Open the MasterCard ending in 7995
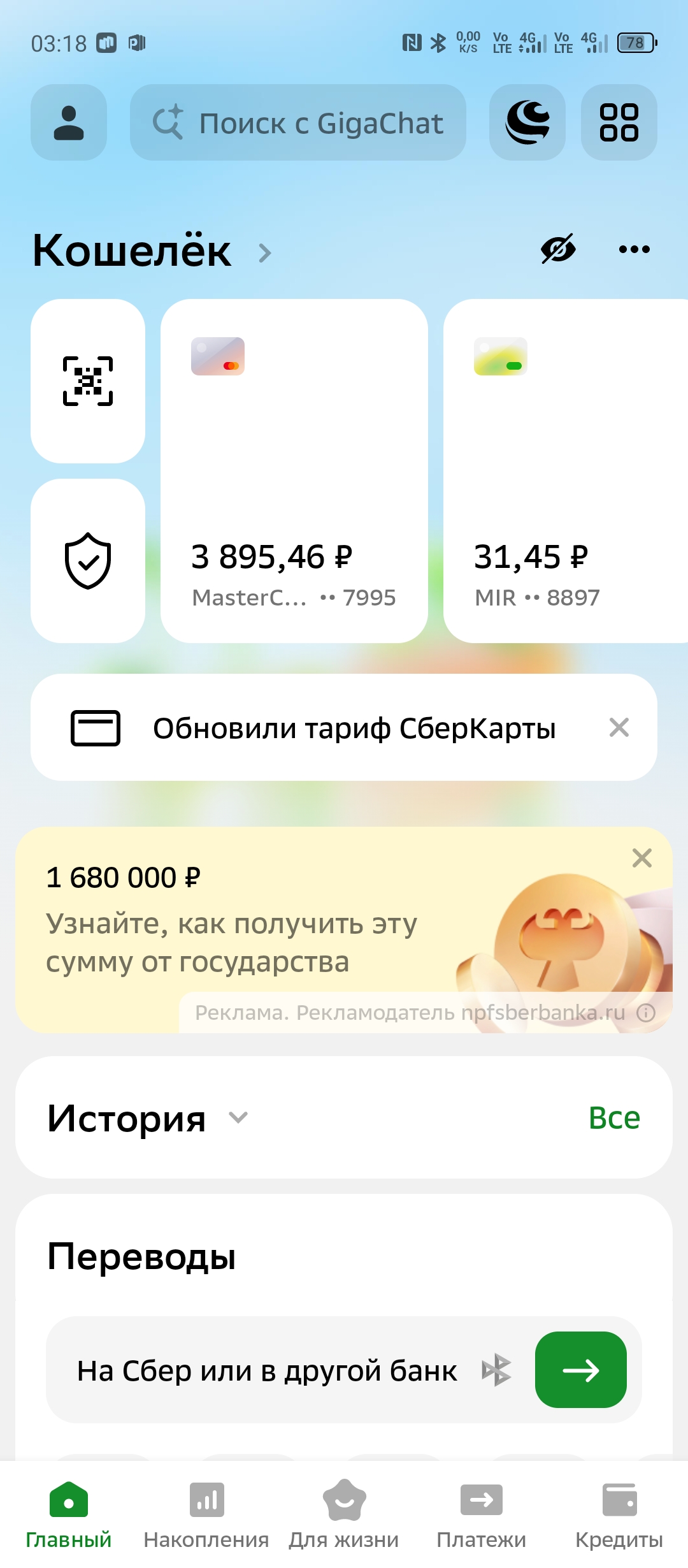Viewport: 688px width, 1568px height. tap(294, 471)
